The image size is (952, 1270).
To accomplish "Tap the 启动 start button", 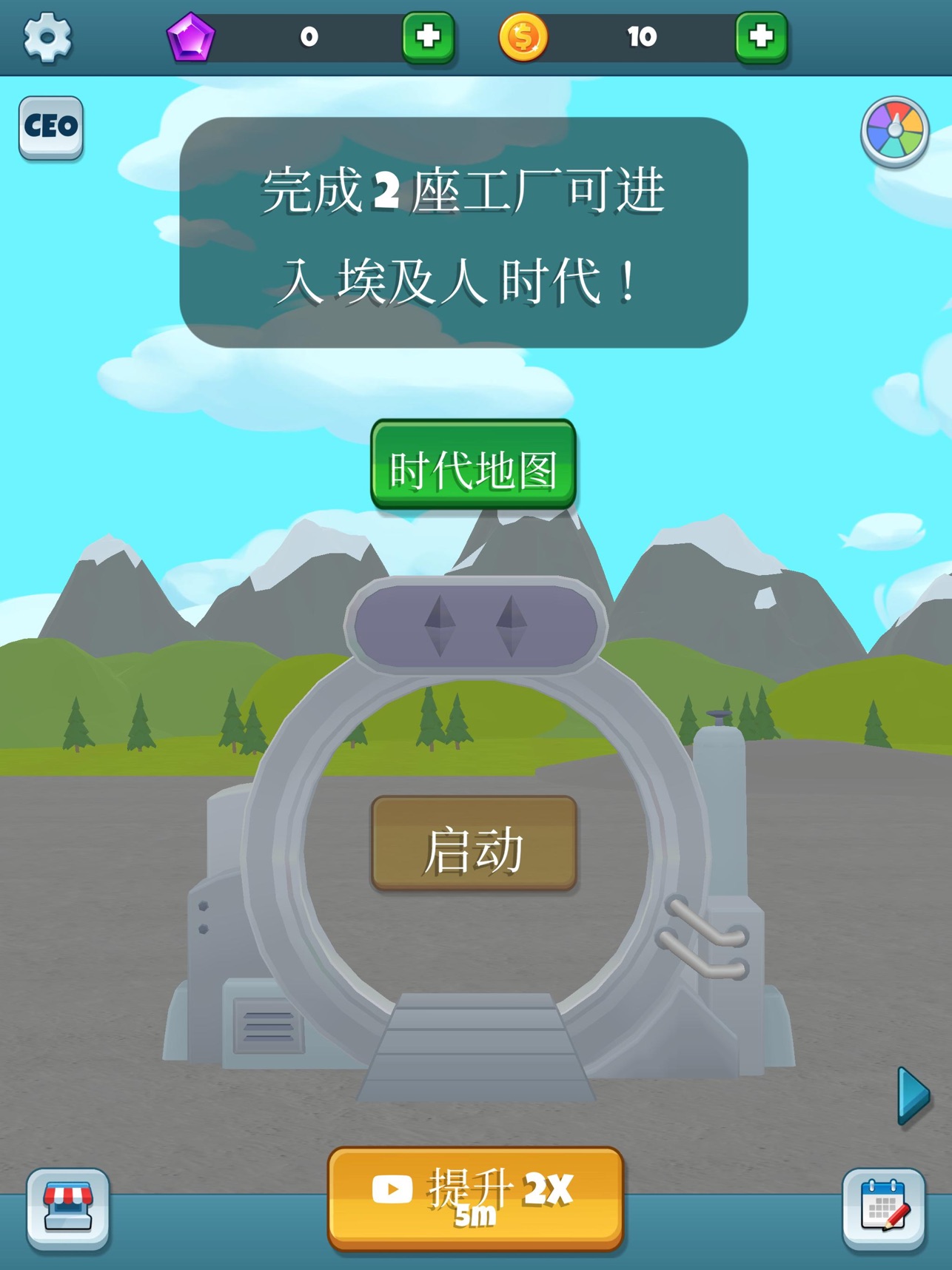I will 474,844.
